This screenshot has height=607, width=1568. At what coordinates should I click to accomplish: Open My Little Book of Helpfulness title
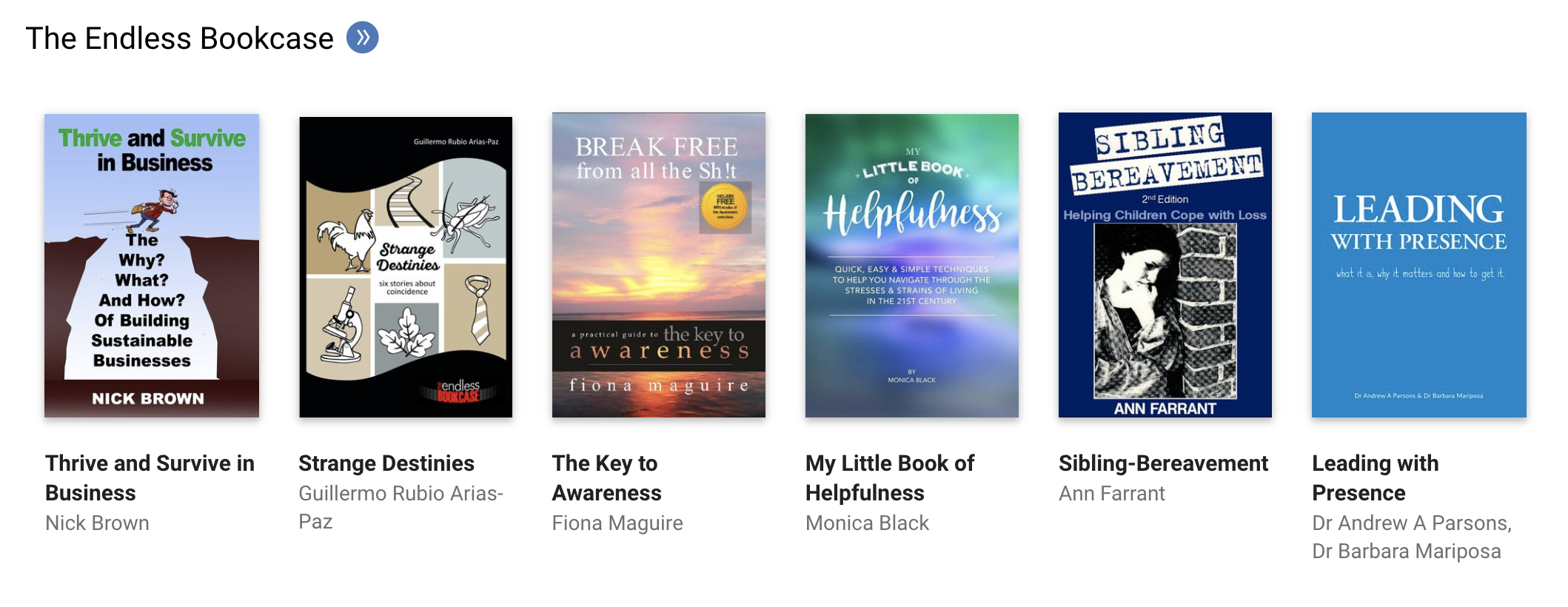coord(890,478)
